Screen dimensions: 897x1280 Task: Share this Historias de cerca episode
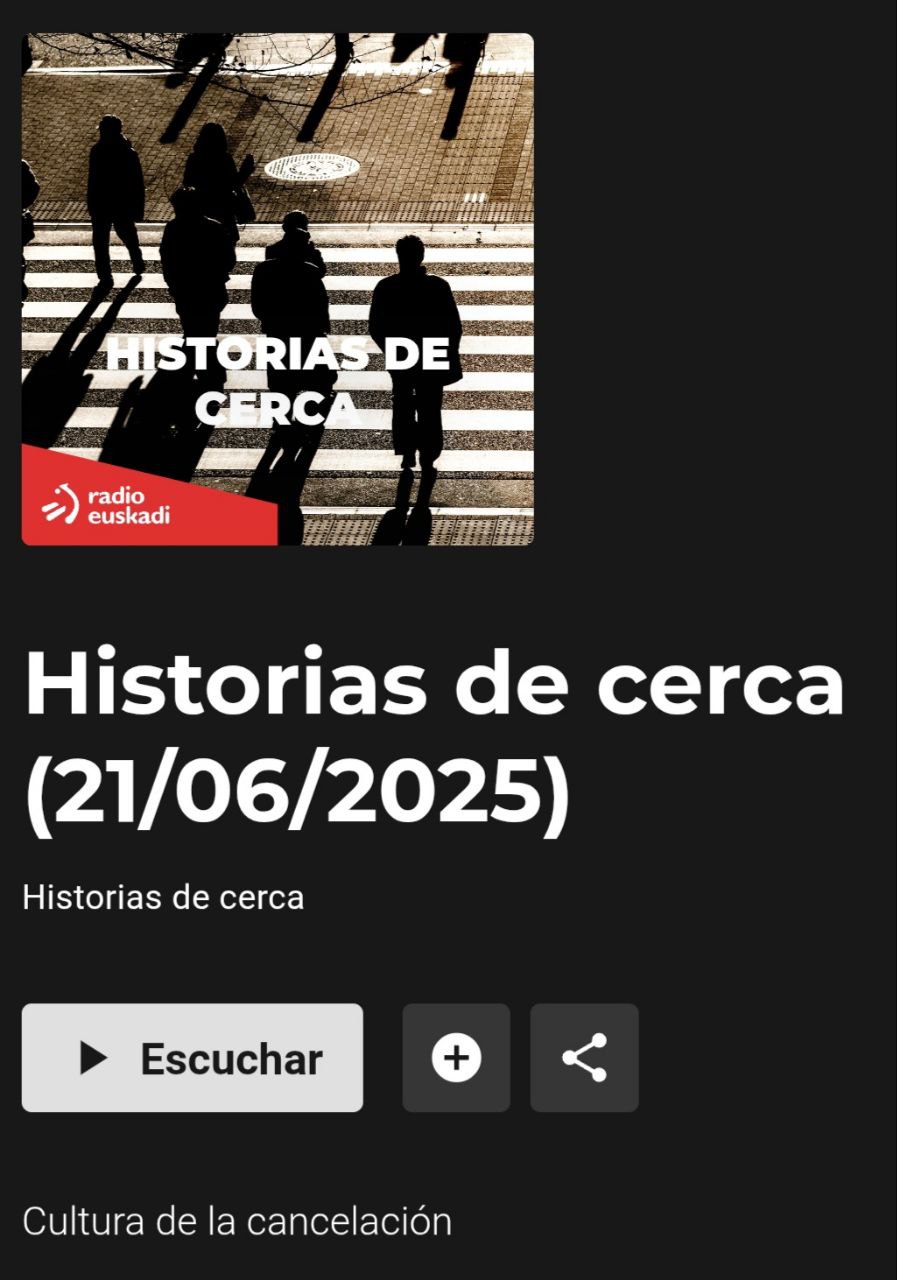coord(584,1058)
